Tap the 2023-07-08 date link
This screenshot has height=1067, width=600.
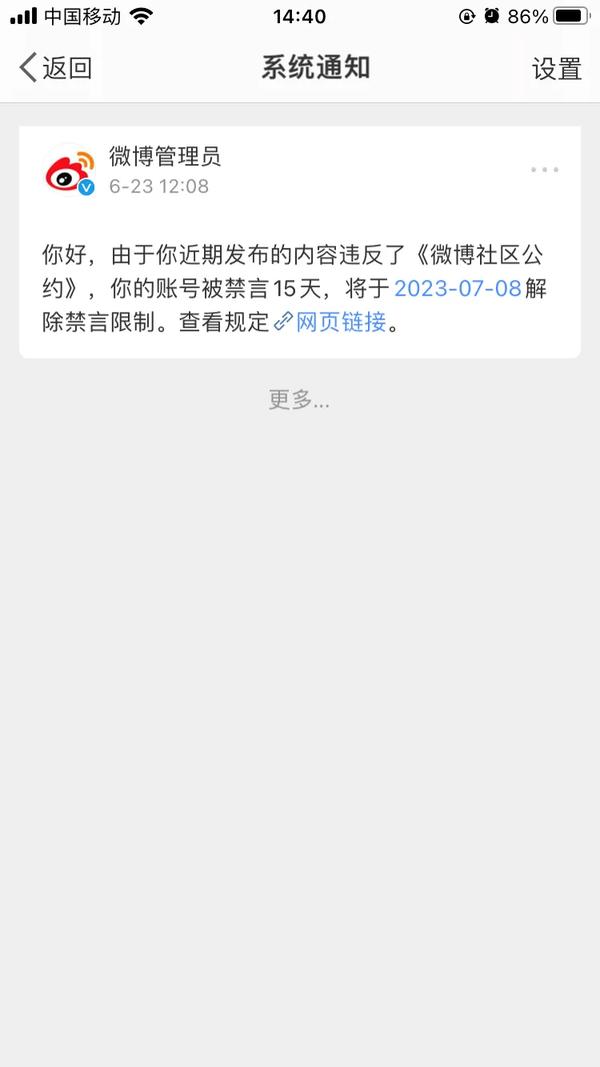pos(458,289)
